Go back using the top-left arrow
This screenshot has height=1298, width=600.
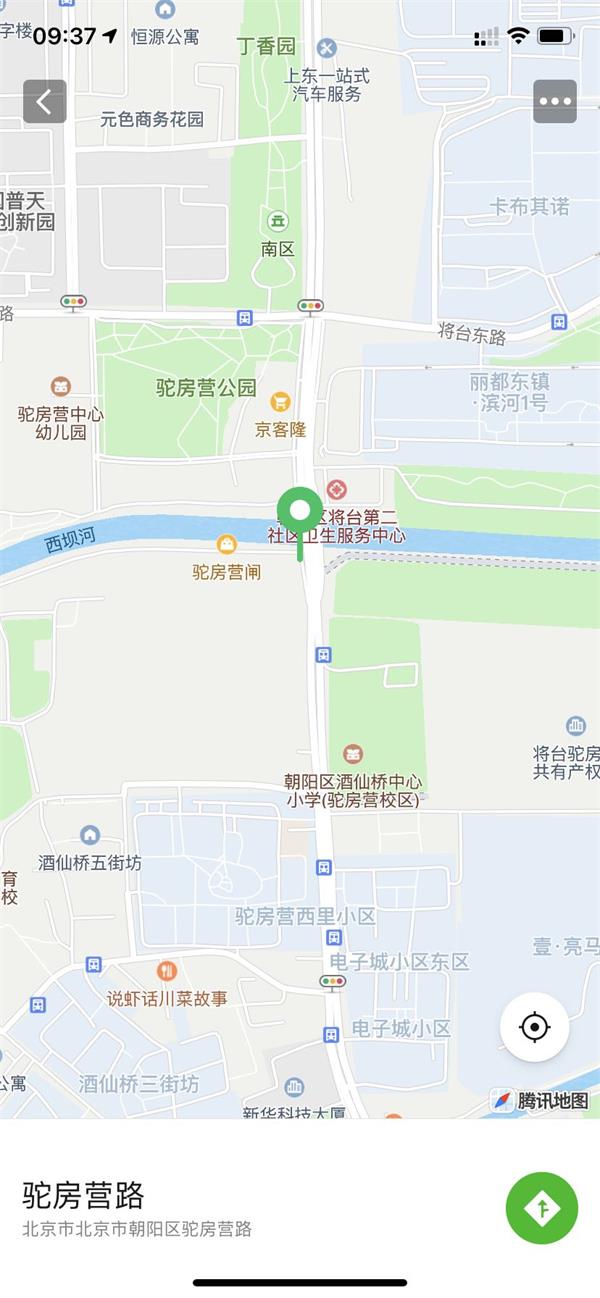coord(45,101)
